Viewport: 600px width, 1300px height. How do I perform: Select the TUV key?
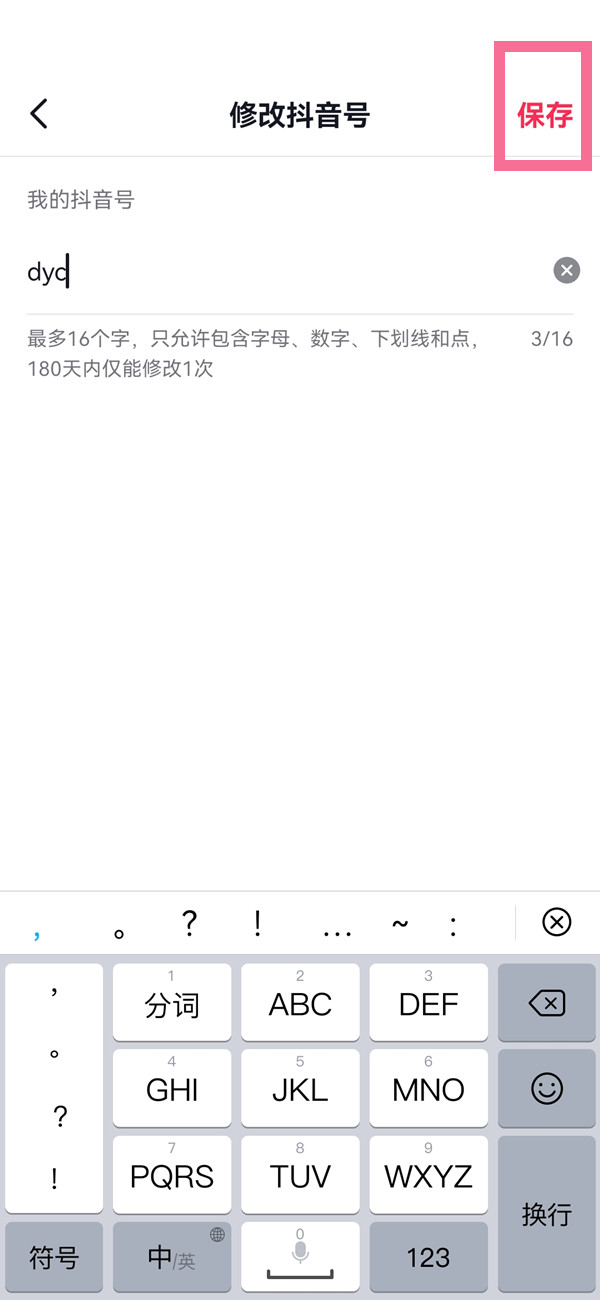[x=300, y=1174]
